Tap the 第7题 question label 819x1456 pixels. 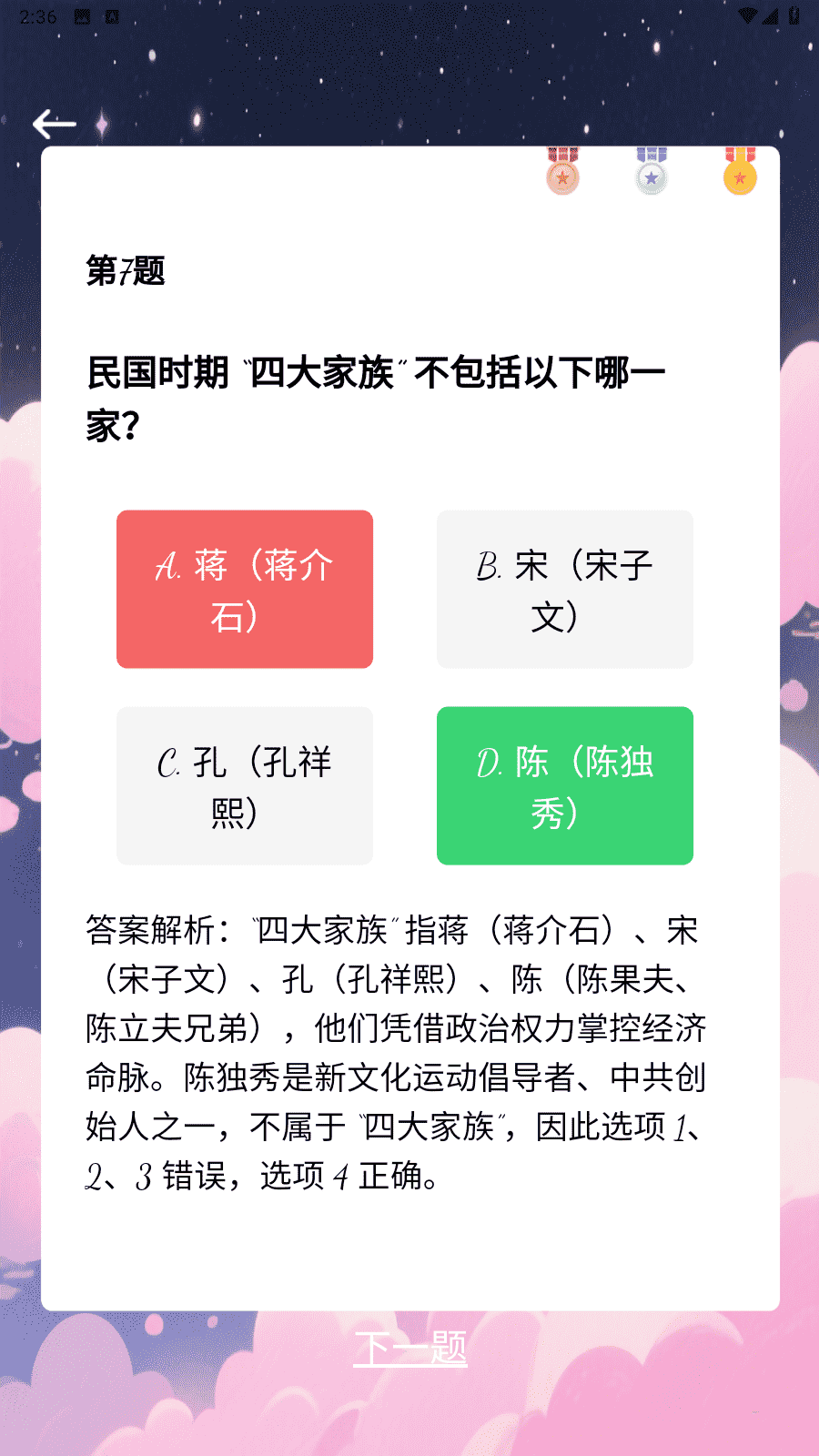[x=128, y=268]
